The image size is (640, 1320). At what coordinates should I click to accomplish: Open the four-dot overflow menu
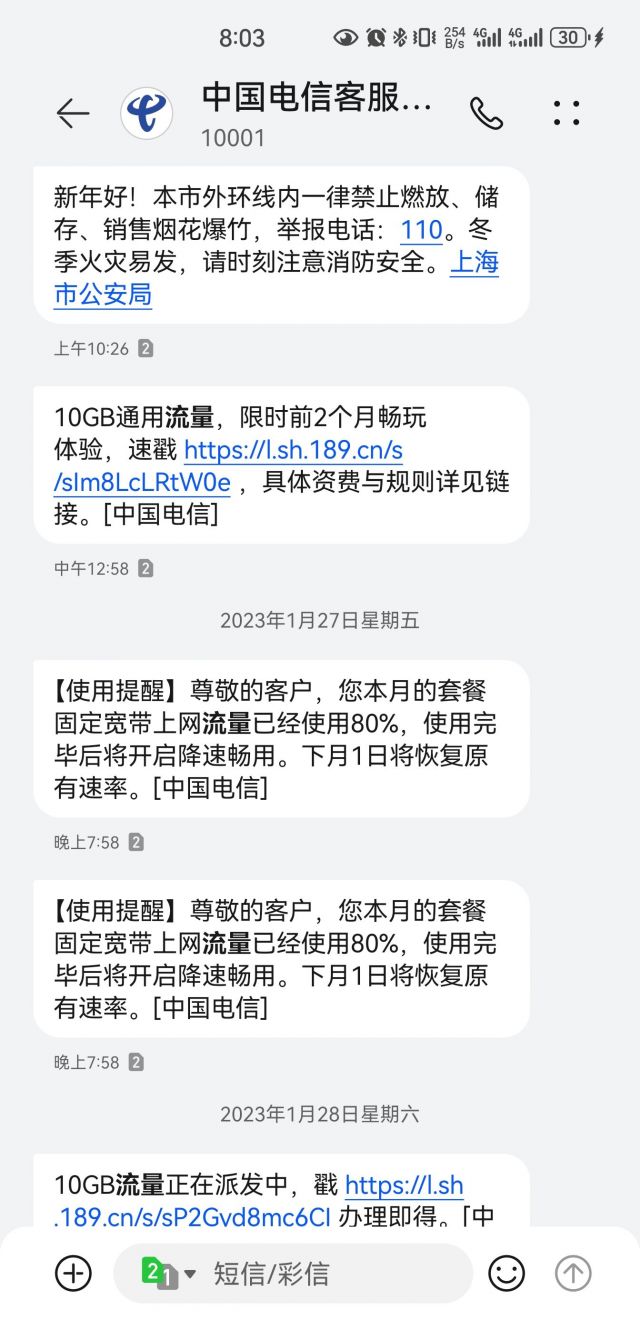(566, 114)
